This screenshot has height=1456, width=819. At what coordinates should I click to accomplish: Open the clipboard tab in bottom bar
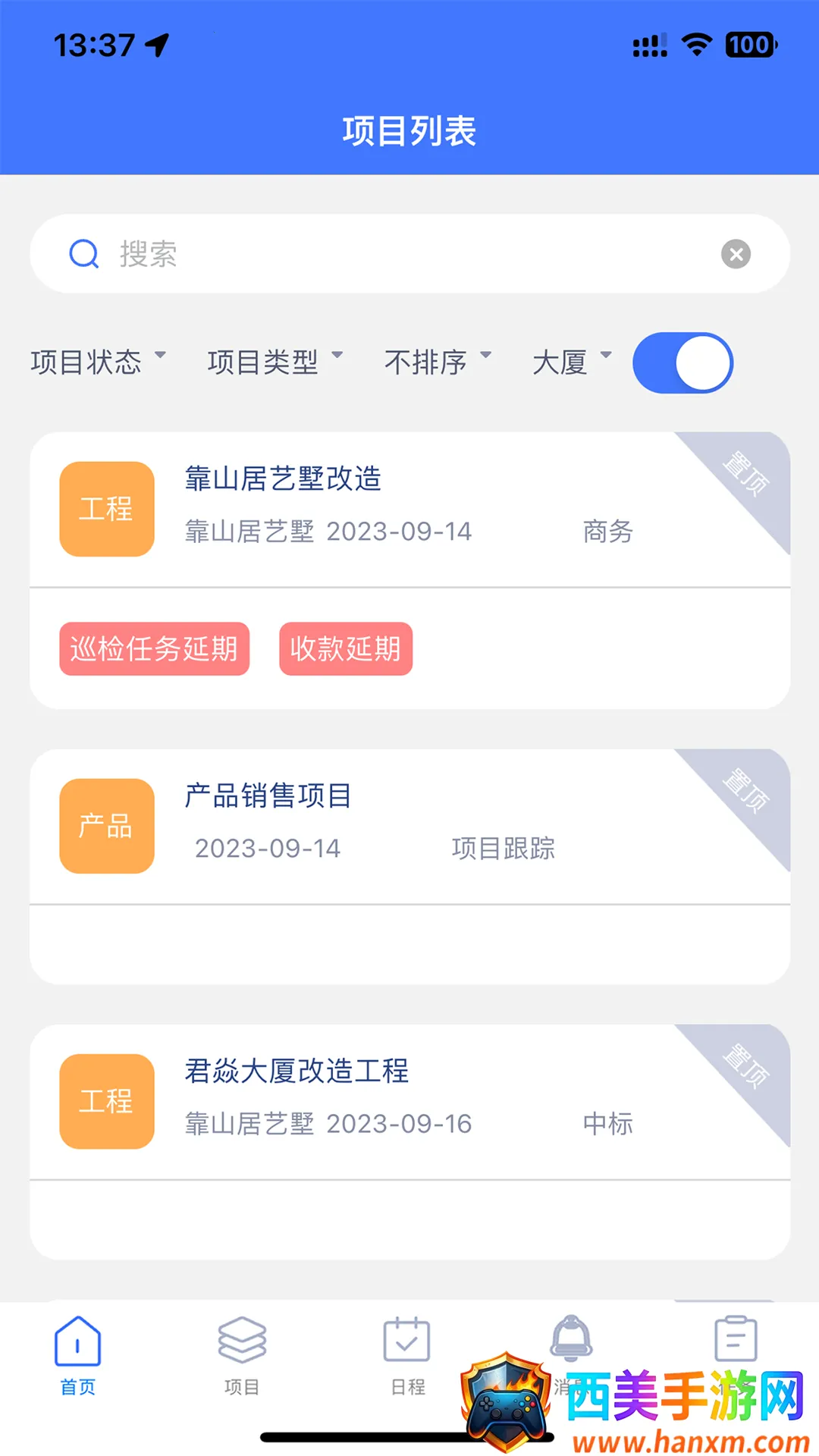pyautogui.click(x=736, y=1341)
